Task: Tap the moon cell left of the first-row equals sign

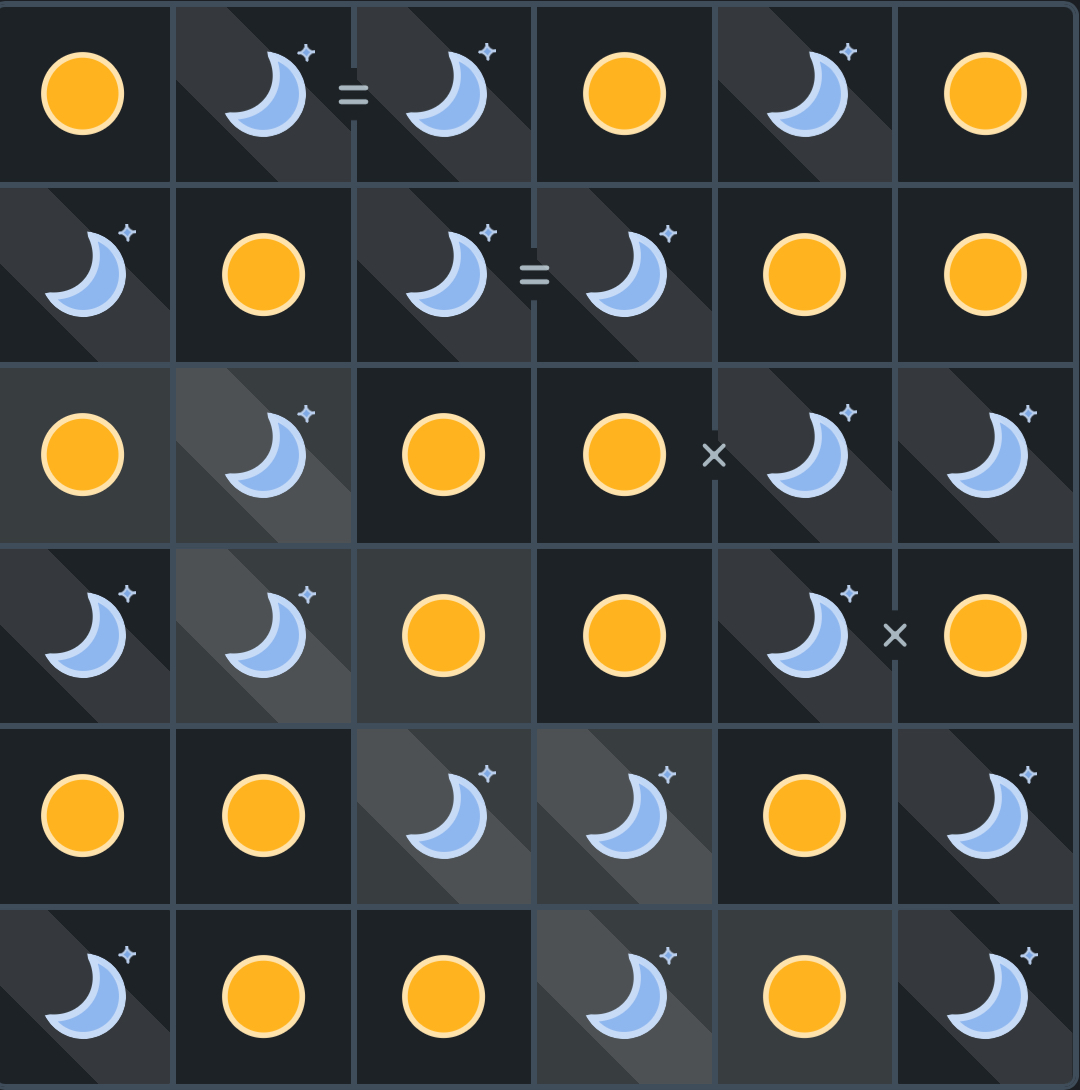Action: [264, 94]
